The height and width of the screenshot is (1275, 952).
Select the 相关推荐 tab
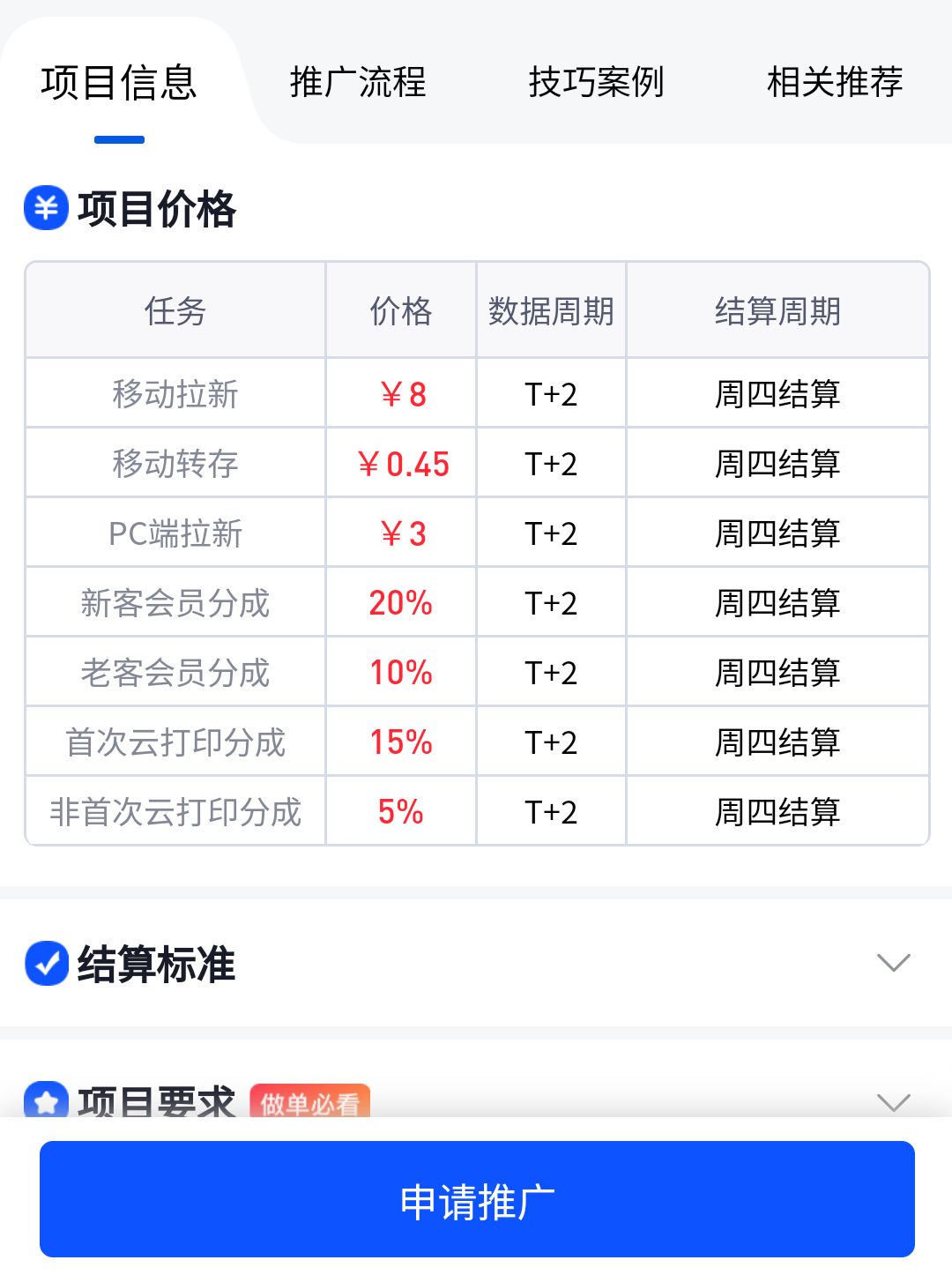(x=835, y=82)
